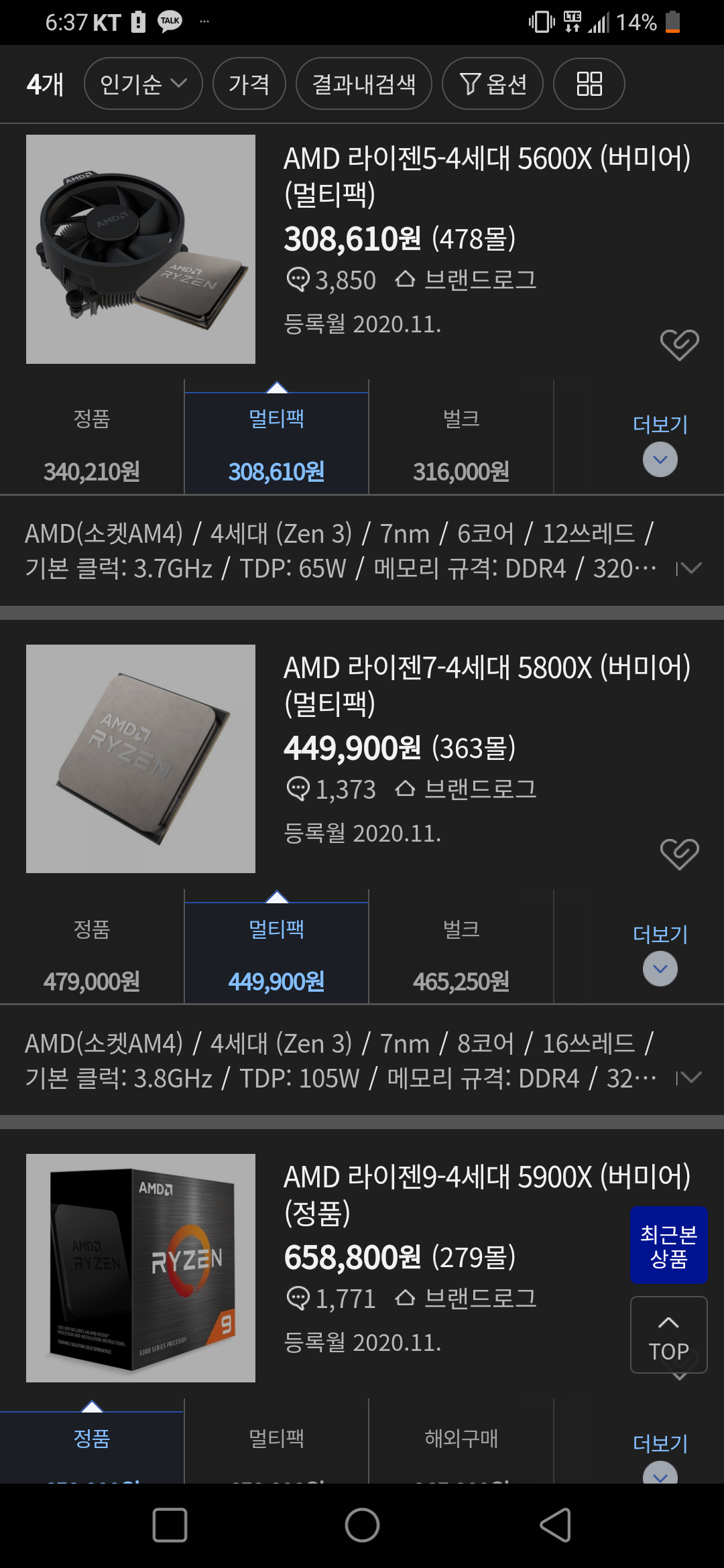Expand the 5600X spec description
Image resolution: width=724 pixels, height=1568 pixels.
point(688,569)
